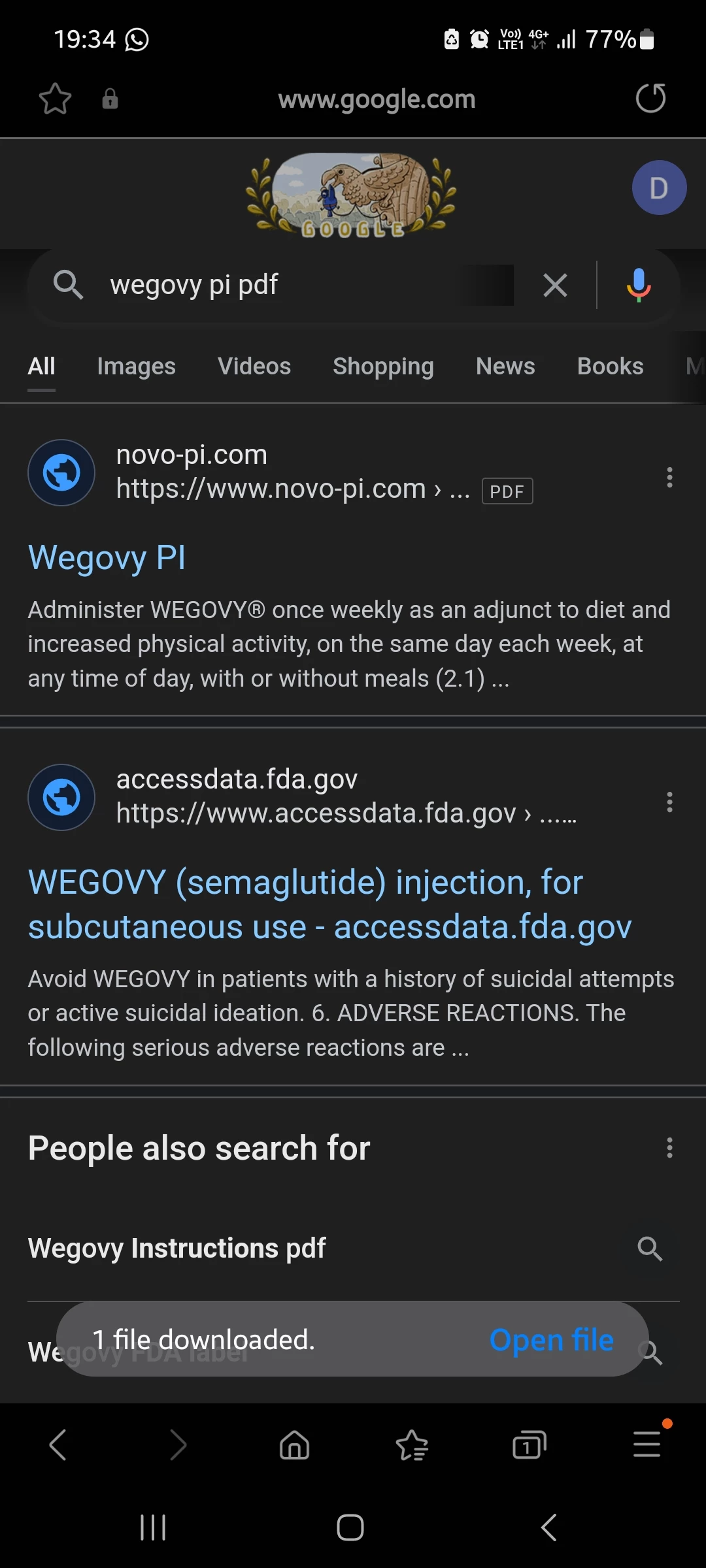The width and height of the screenshot is (706, 1568).
Task: Open the browser tabs switcher
Action: [x=529, y=1445]
